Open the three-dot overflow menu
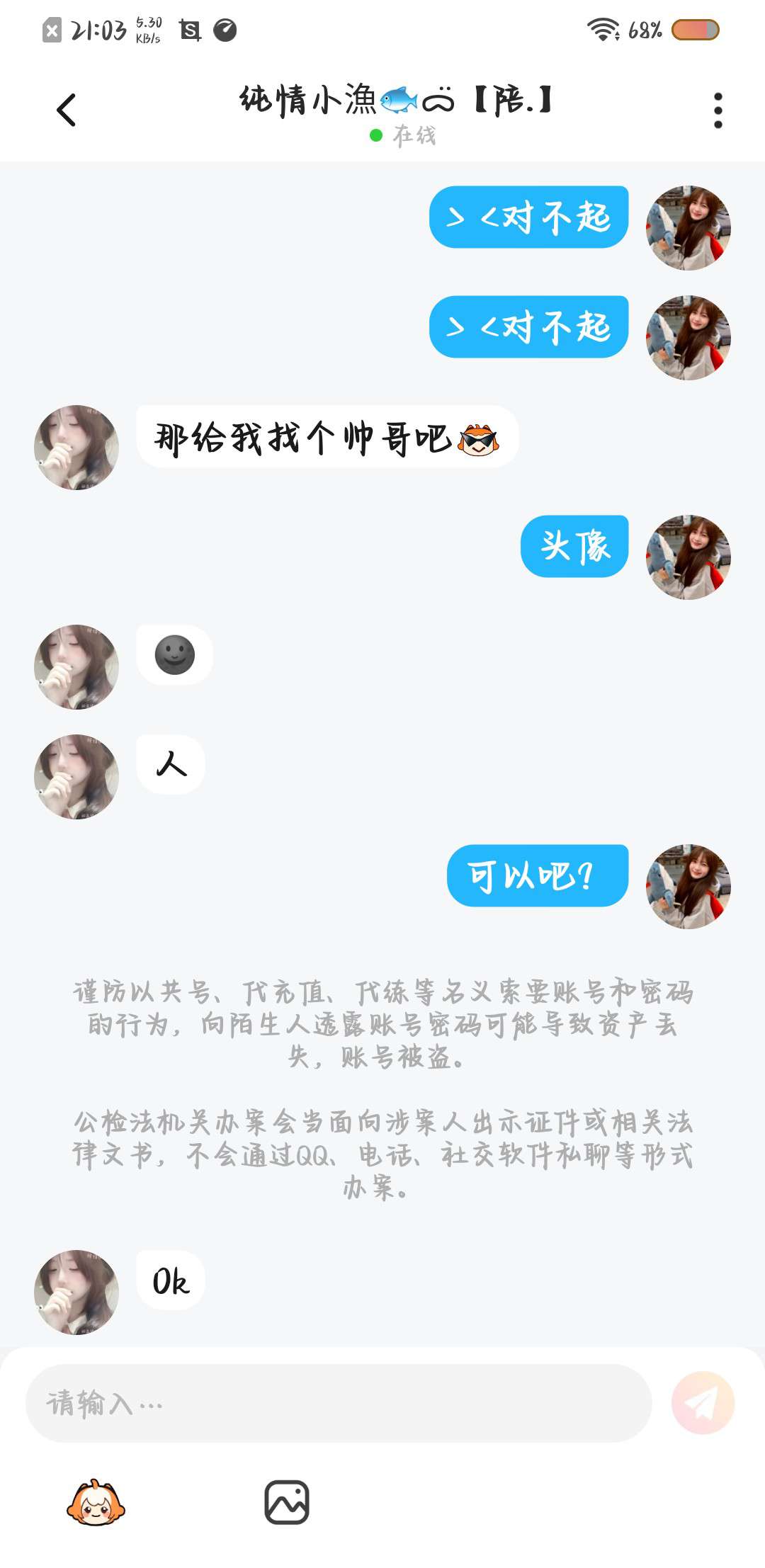The image size is (765, 1568). (x=718, y=110)
